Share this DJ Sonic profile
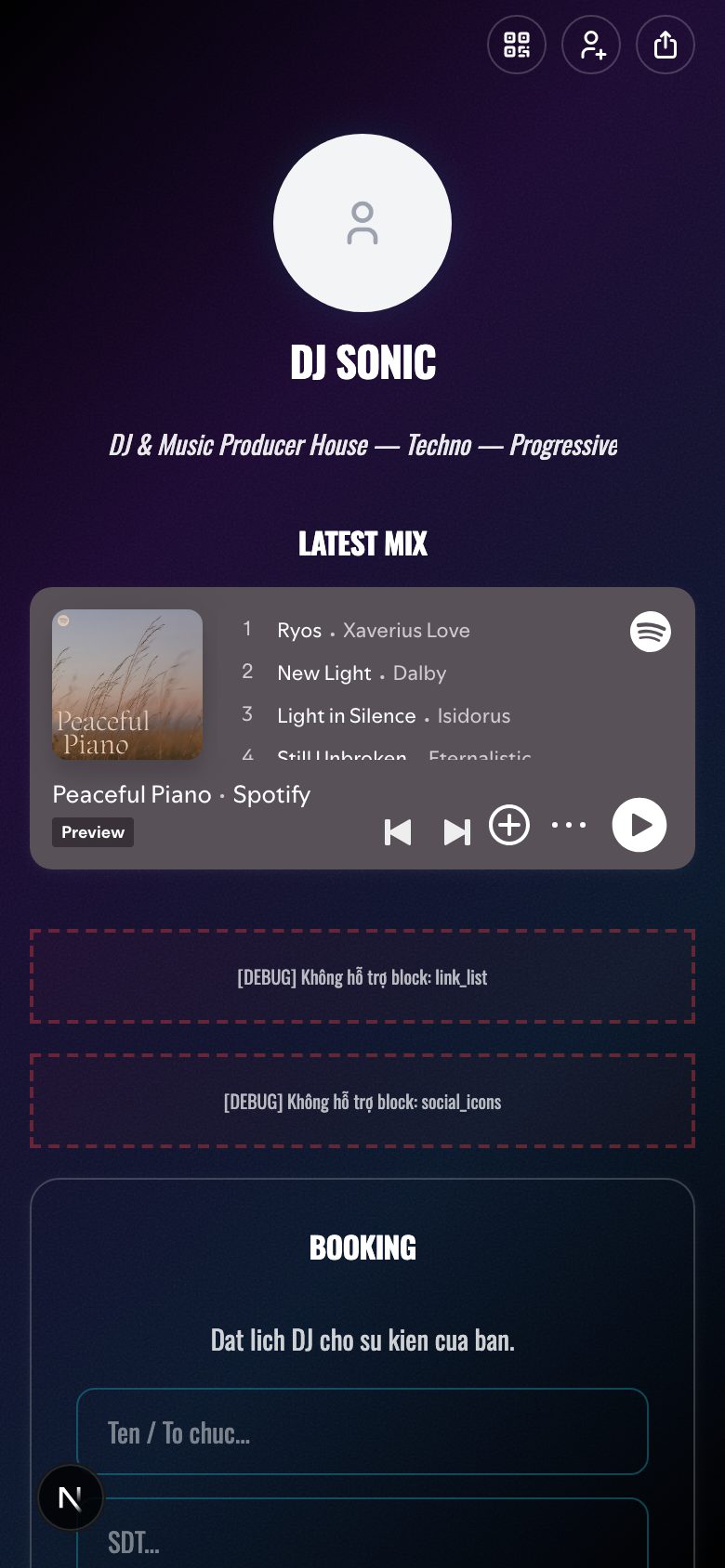Image resolution: width=725 pixels, height=1568 pixels. point(666,45)
